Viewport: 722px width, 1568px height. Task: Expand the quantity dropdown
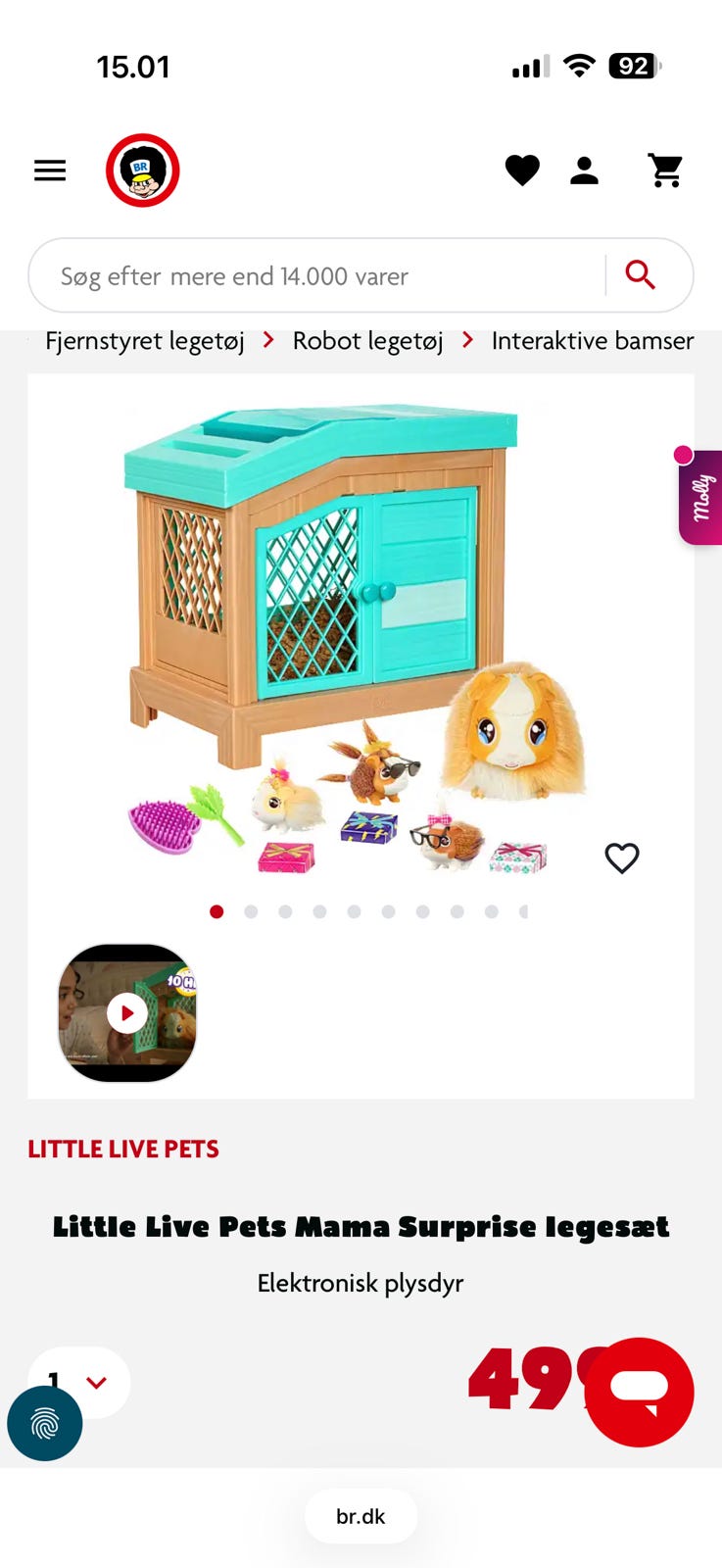point(79,1382)
